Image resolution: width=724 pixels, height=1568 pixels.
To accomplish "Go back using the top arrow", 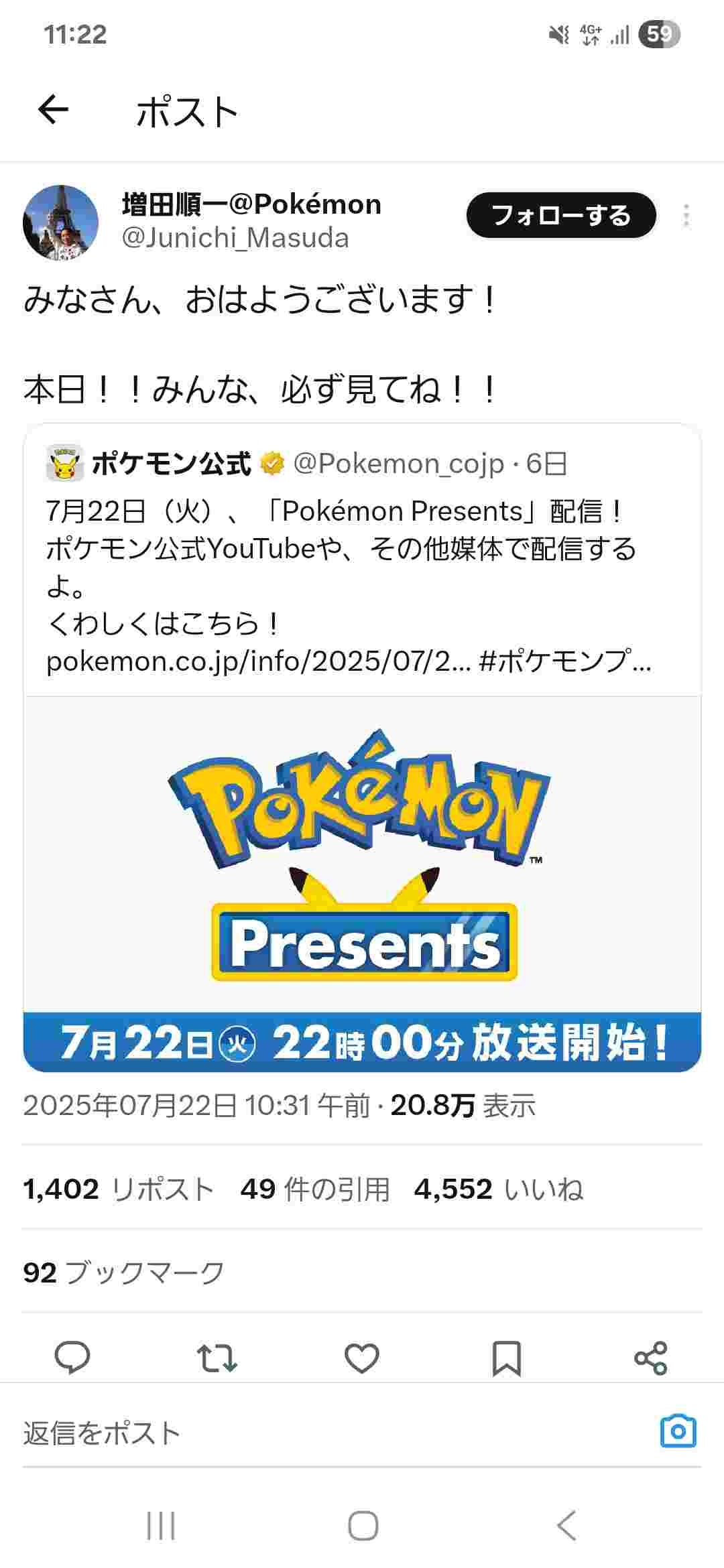I will (x=54, y=110).
